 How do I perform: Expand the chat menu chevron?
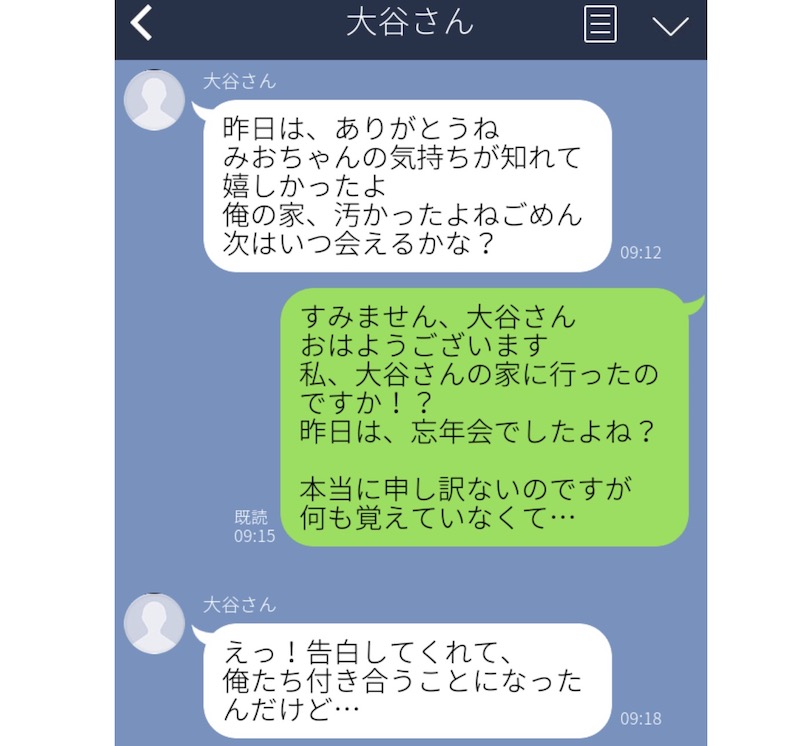pos(669,26)
